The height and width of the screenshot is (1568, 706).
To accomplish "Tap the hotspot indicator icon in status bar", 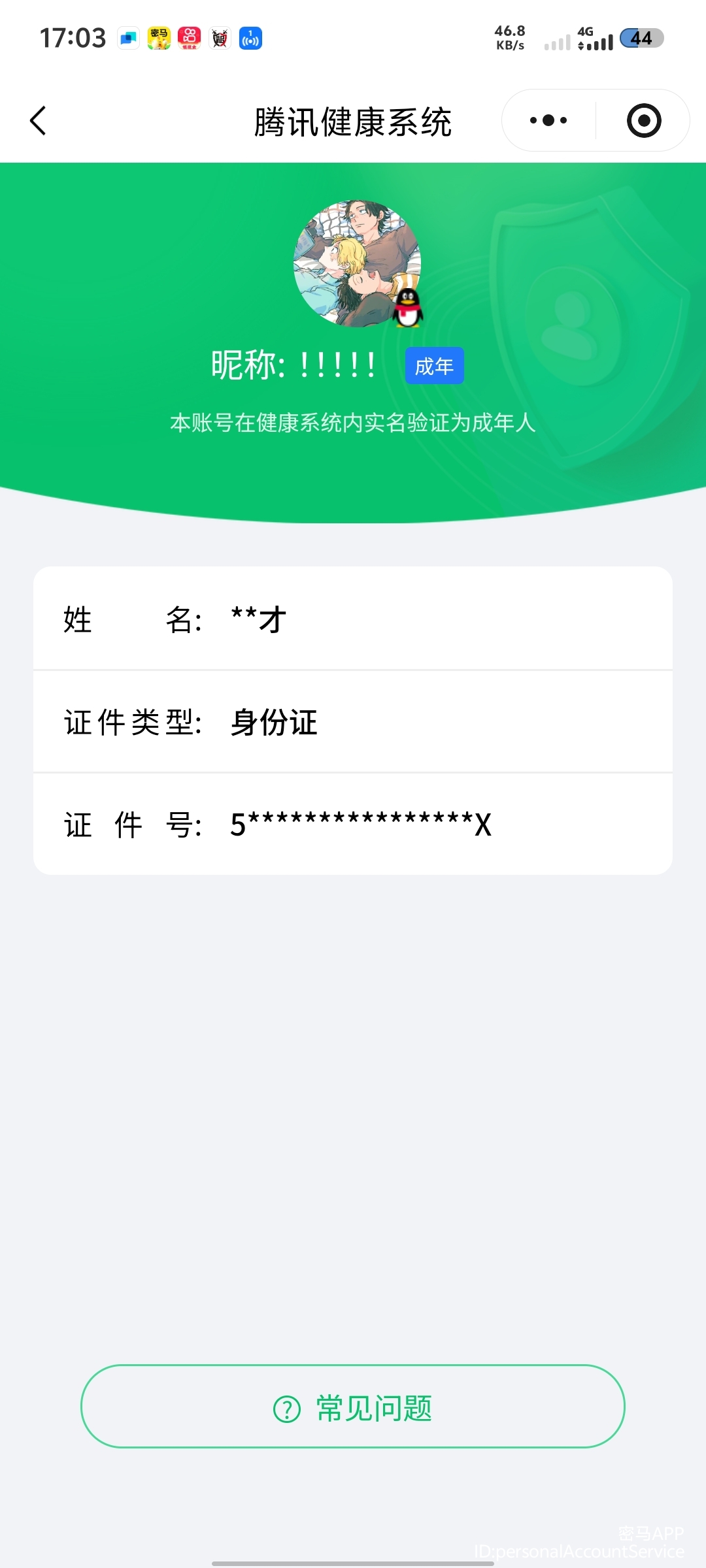I will pos(252,37).
